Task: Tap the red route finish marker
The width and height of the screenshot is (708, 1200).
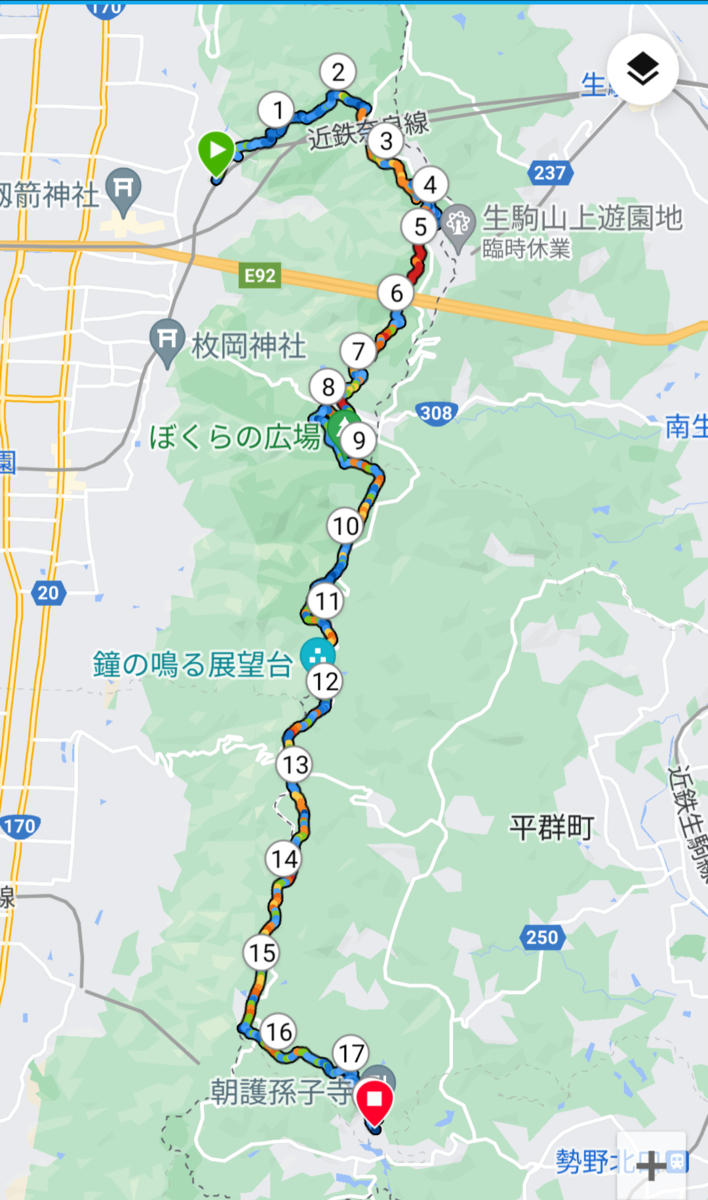Action: [375, 1103]
